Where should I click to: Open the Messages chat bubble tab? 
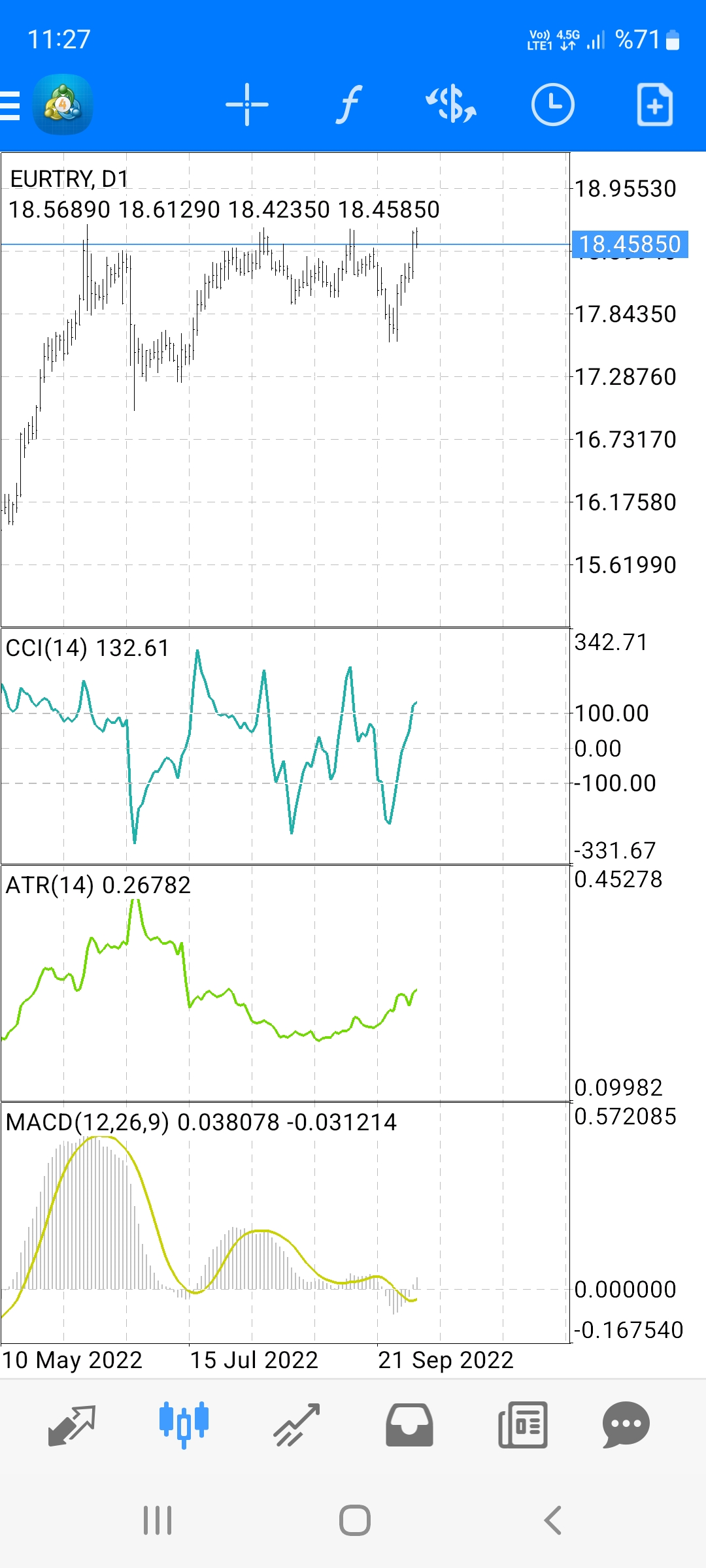coord(626,1425)
